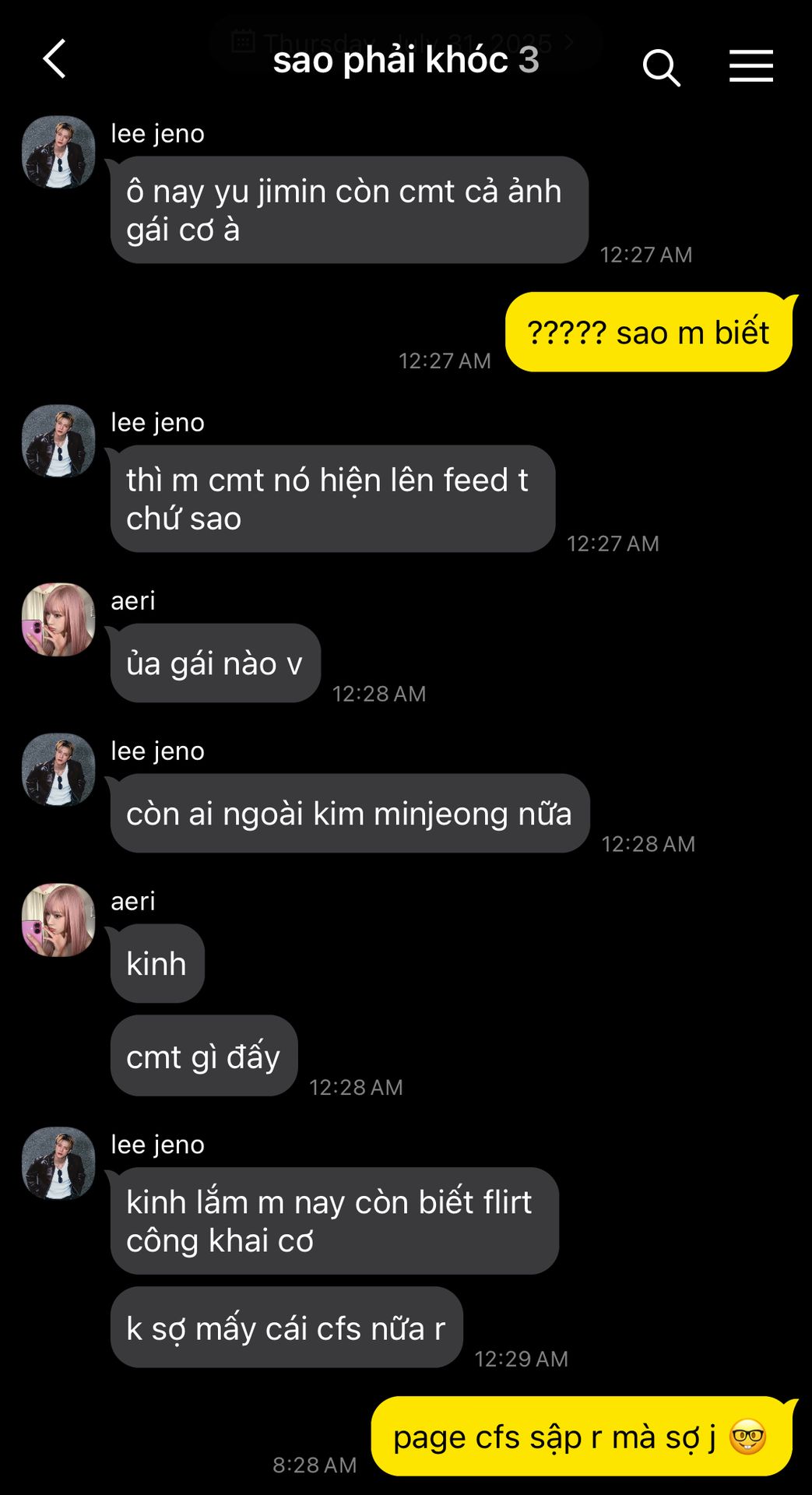Viewport: 812px width, 1495px height.
Task: Go back from the chat room
Action: point(54,60)
